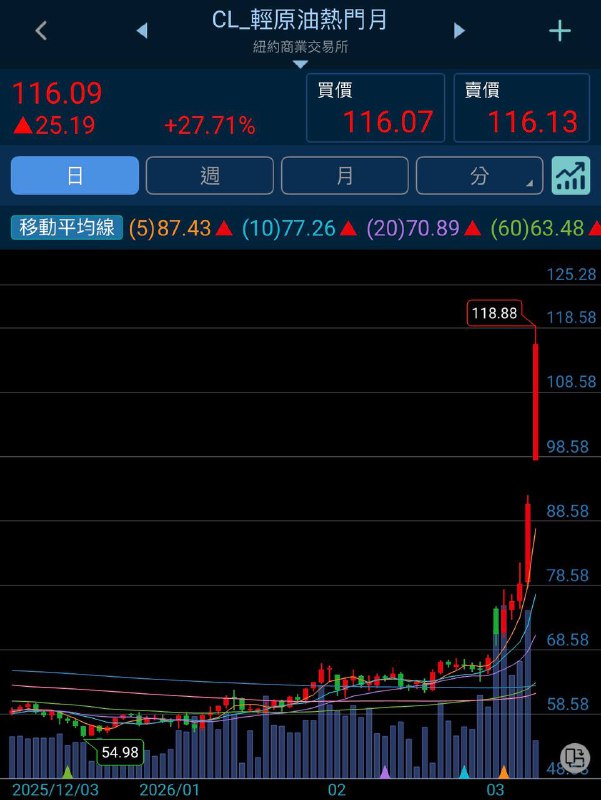Image resolution: width=601 pixels, height=800 pixels.
Task: Switch to the next commodity with right triangle
Action: pyautogui.click(x=459, y=30)
